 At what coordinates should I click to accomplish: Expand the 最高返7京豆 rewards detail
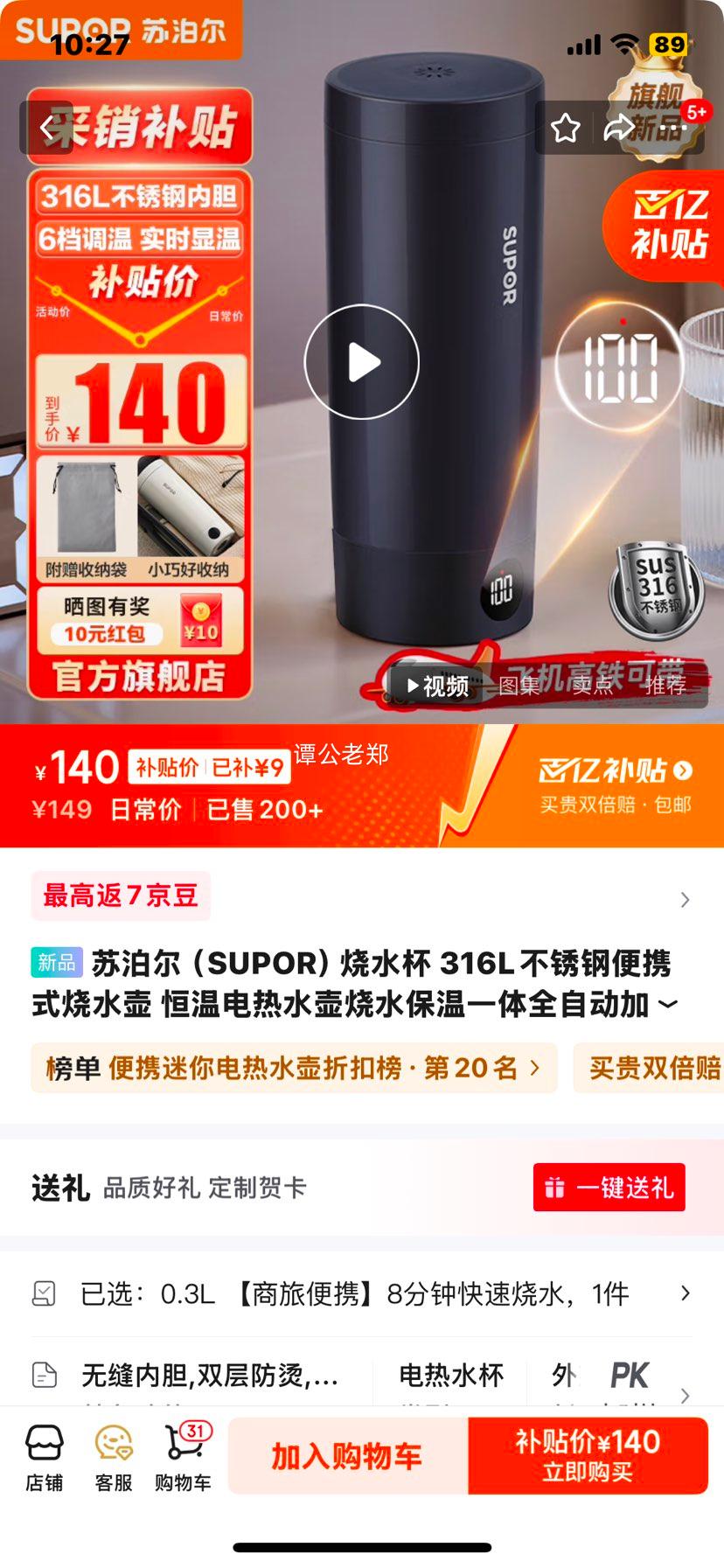click(121, 897)
